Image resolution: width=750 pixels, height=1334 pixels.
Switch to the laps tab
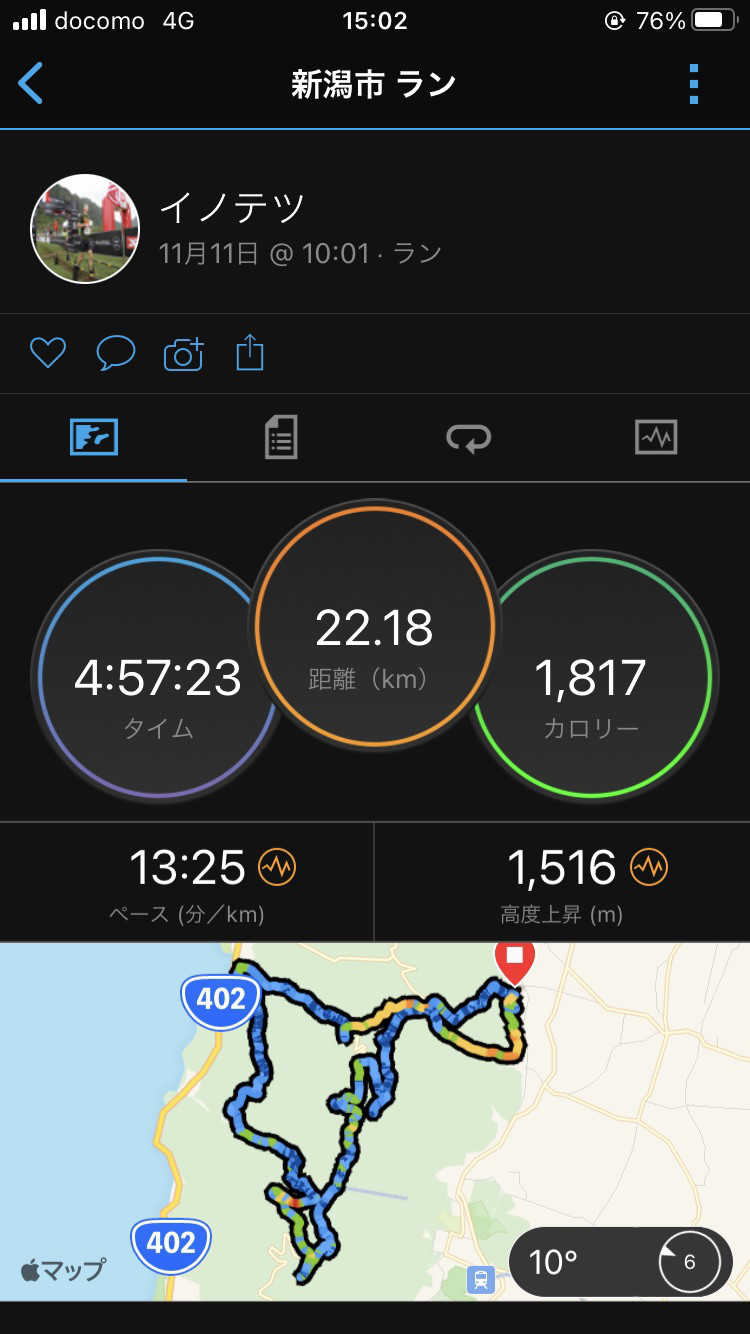[x=468, y=438]
